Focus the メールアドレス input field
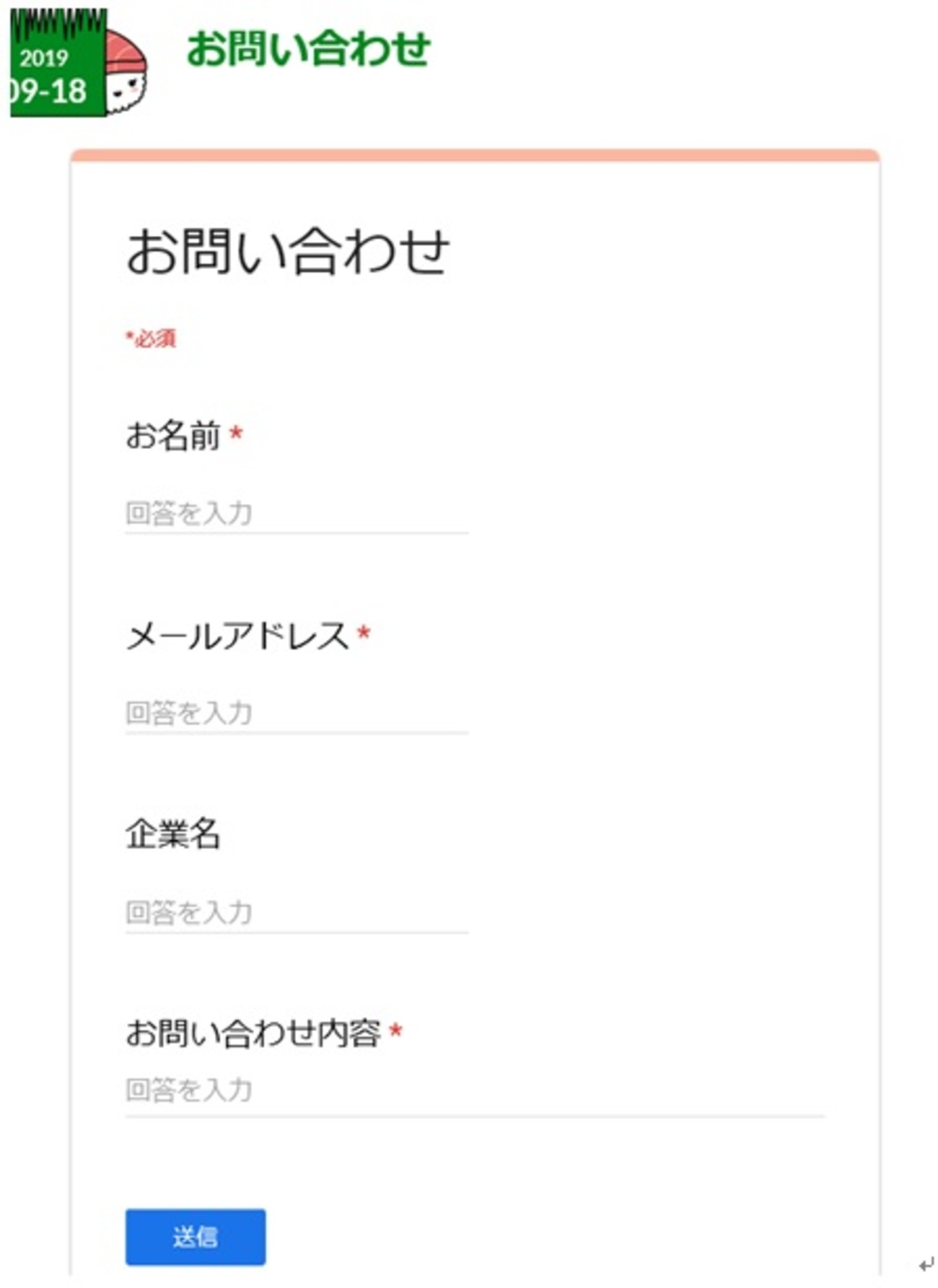The height and width of the screenshot is (1288, 938). click(296, 713)
